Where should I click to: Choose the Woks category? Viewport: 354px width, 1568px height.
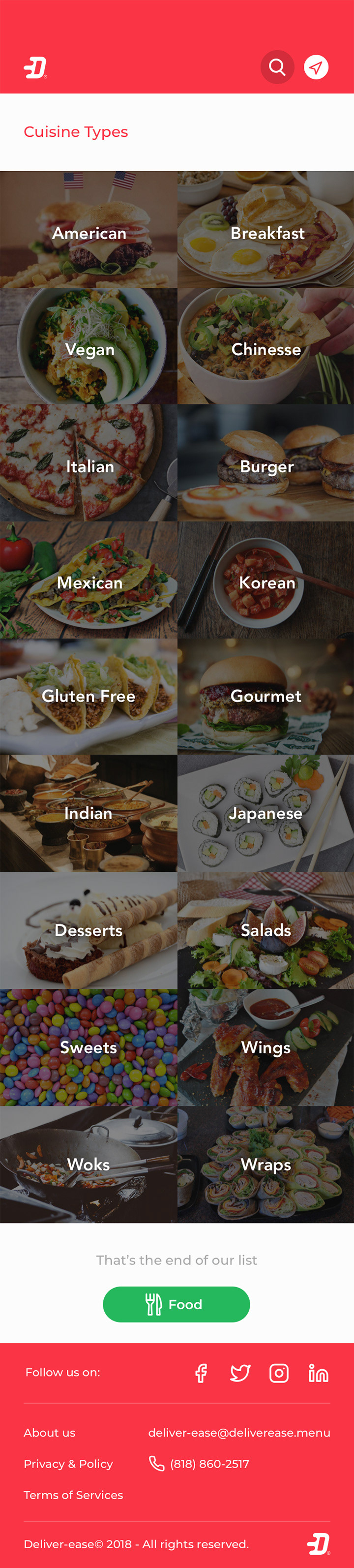(x=89, y=1164)
